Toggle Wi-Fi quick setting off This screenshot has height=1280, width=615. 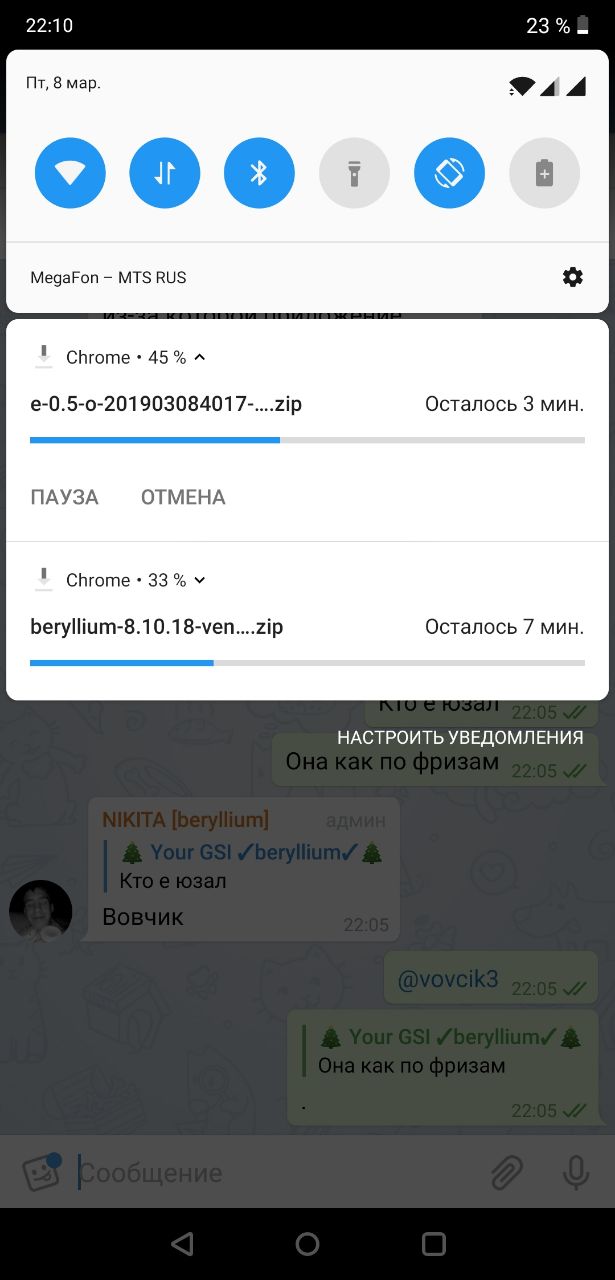point(70,173)
